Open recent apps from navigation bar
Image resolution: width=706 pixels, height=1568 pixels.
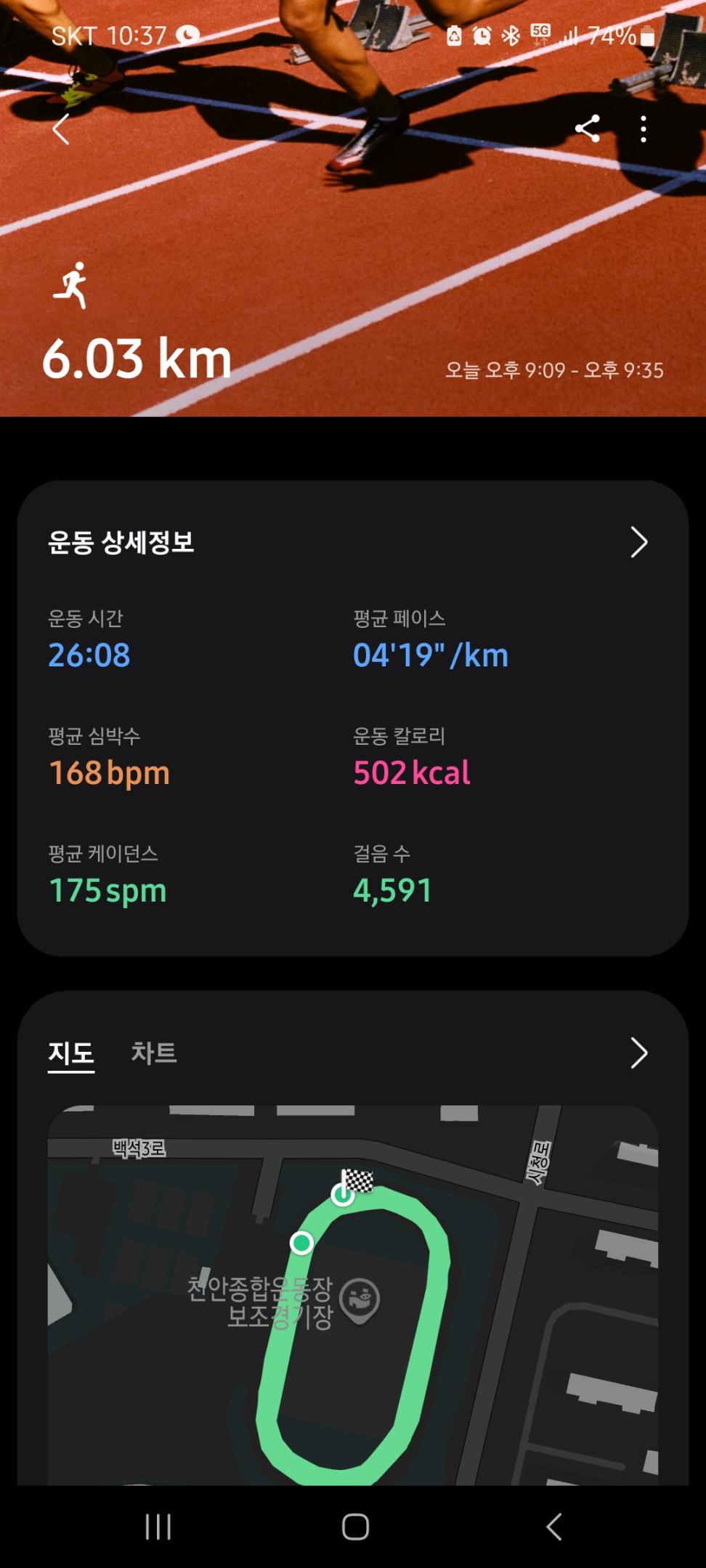[158, 1527]
